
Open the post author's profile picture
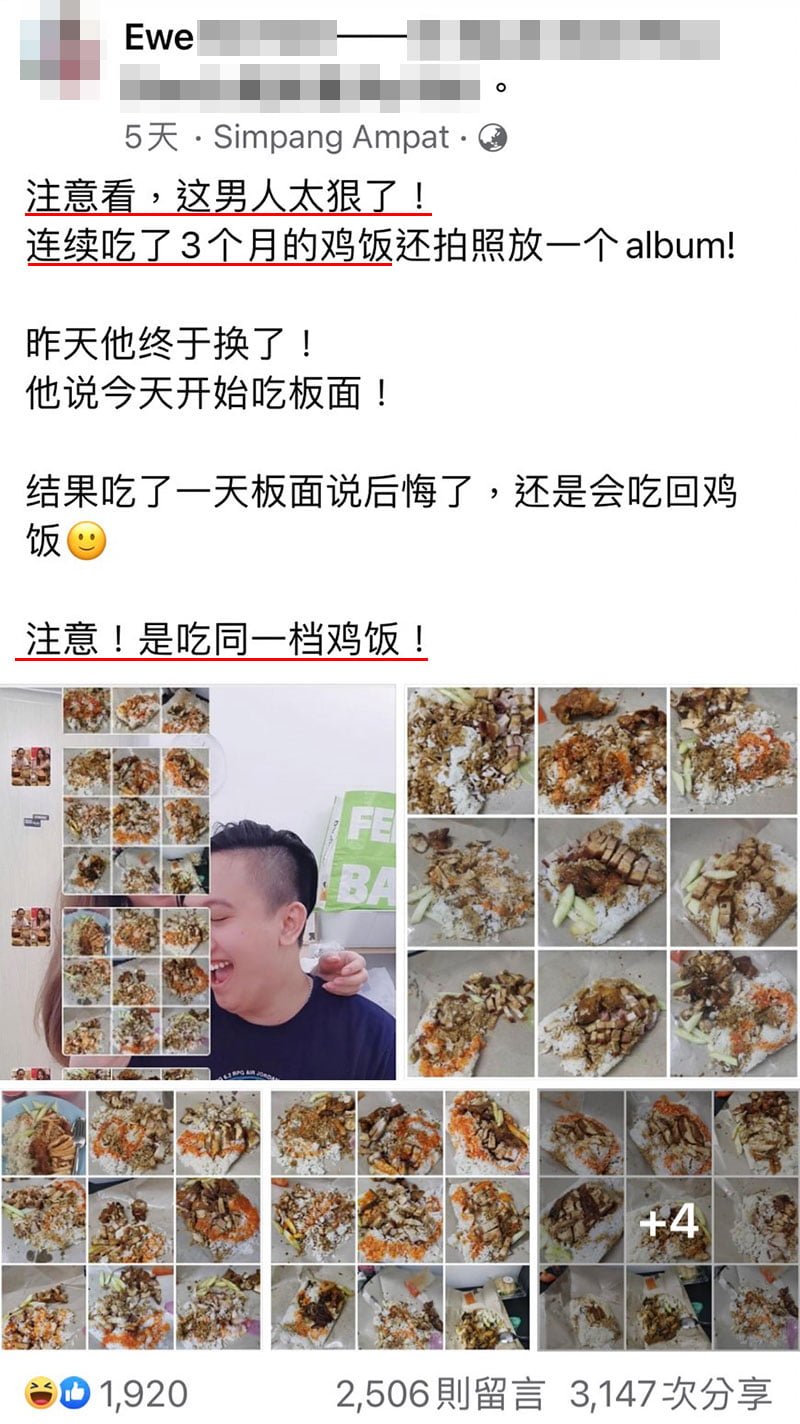(x=60, y=50)
